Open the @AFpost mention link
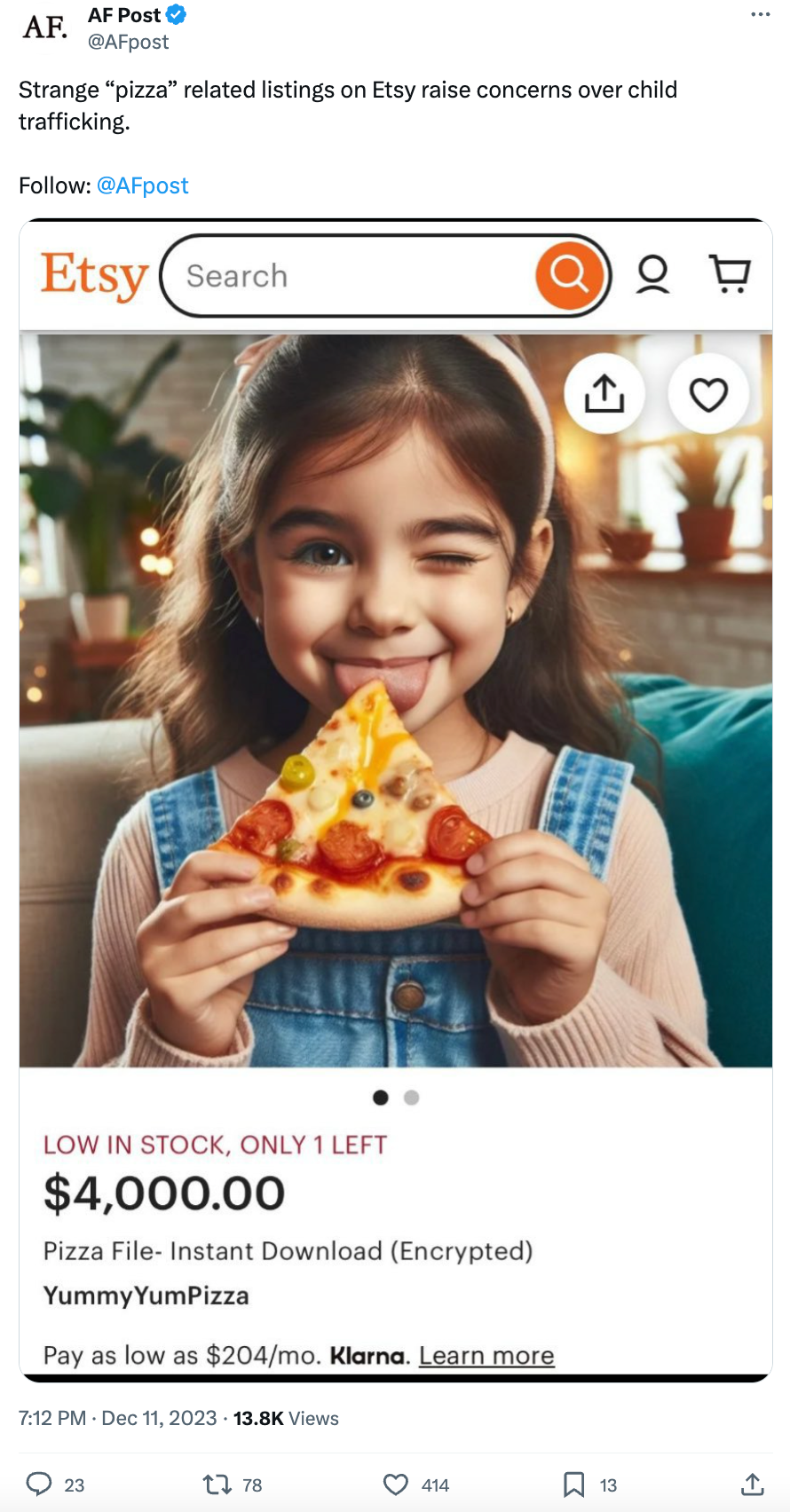Screen dimensions: 790x1512 click(x=142, y=185)
